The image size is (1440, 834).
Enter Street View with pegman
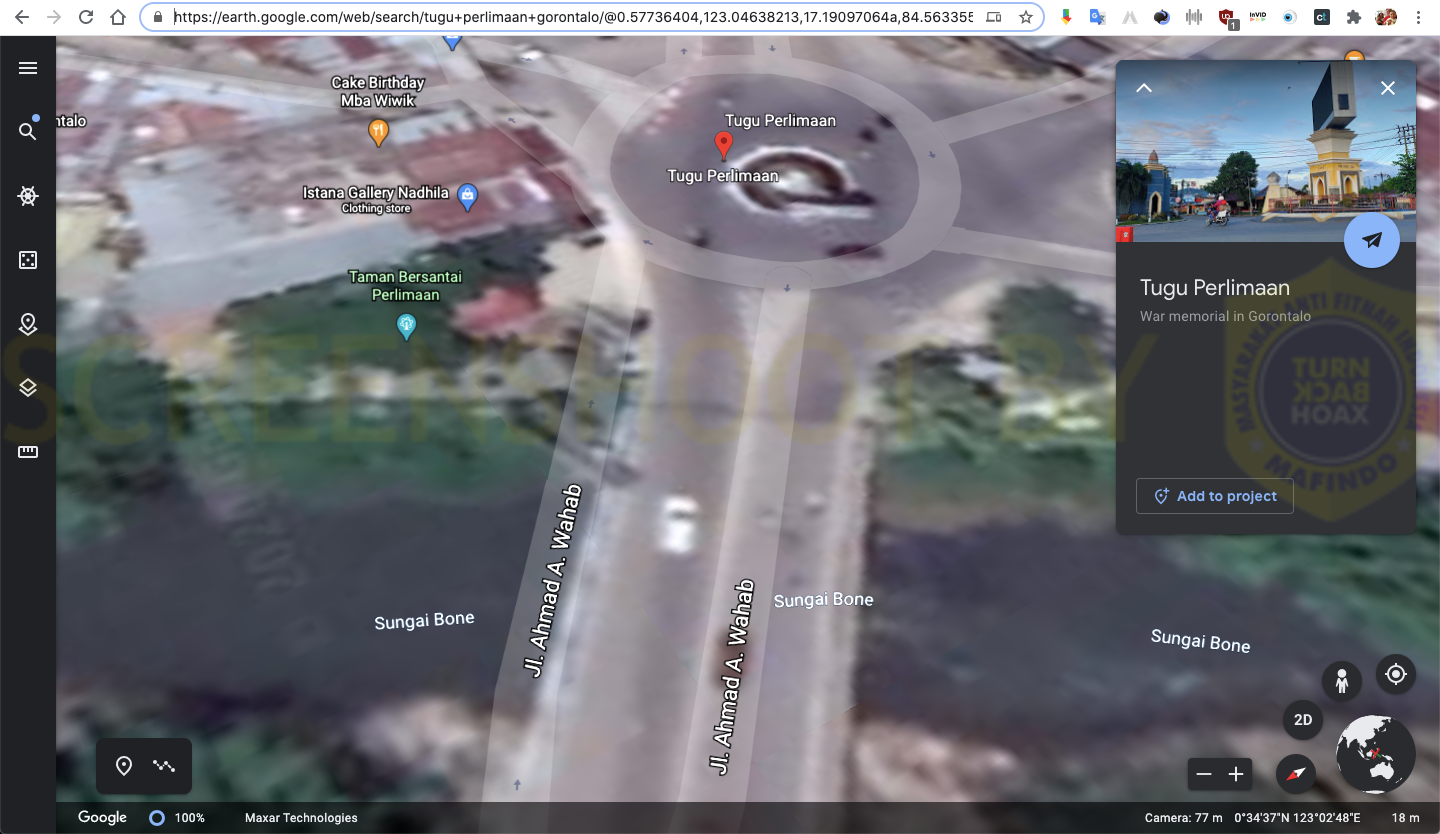[x=1341, y=681]
